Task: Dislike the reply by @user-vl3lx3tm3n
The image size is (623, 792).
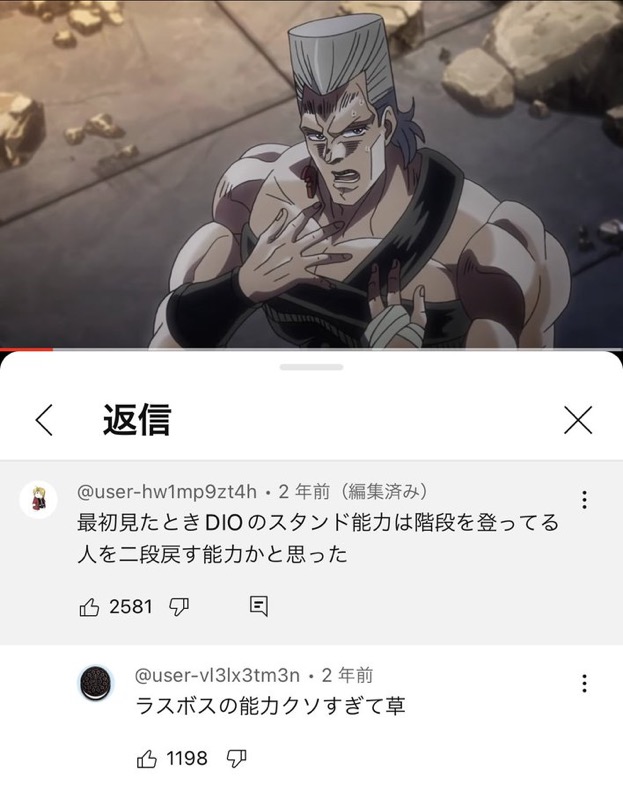Action: 235,759
